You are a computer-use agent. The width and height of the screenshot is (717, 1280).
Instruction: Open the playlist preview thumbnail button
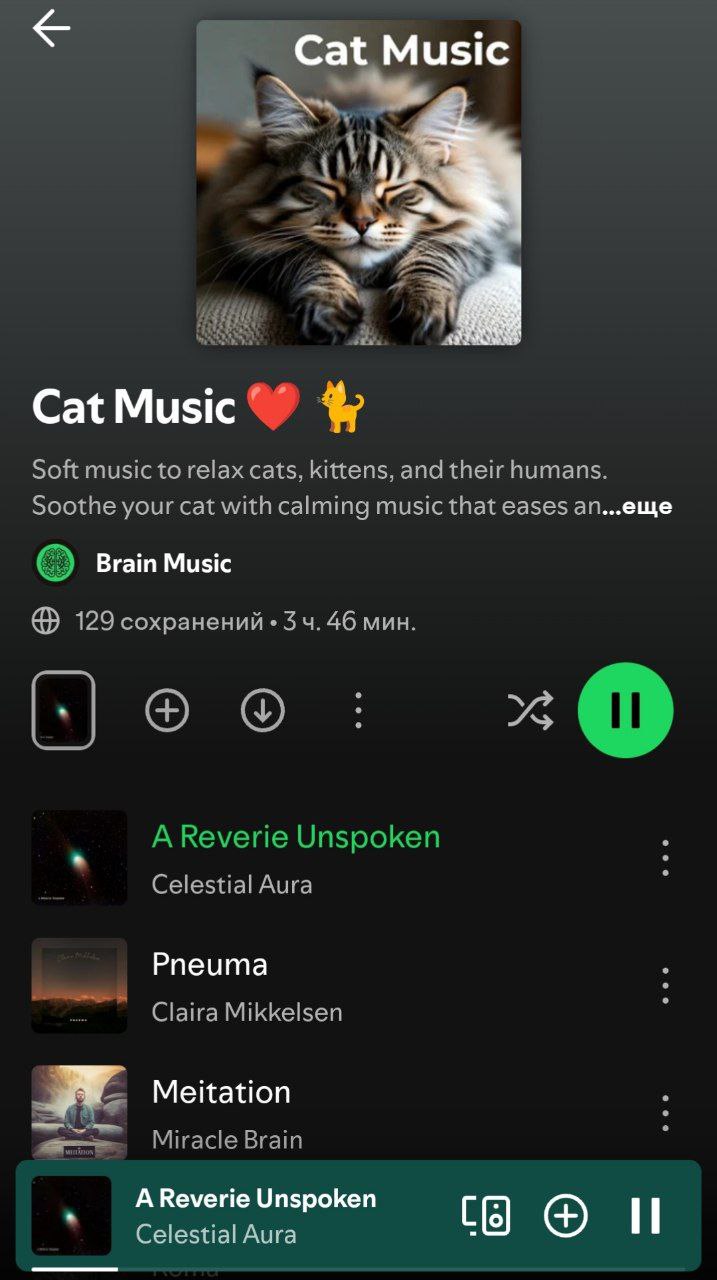pos(63,710)
